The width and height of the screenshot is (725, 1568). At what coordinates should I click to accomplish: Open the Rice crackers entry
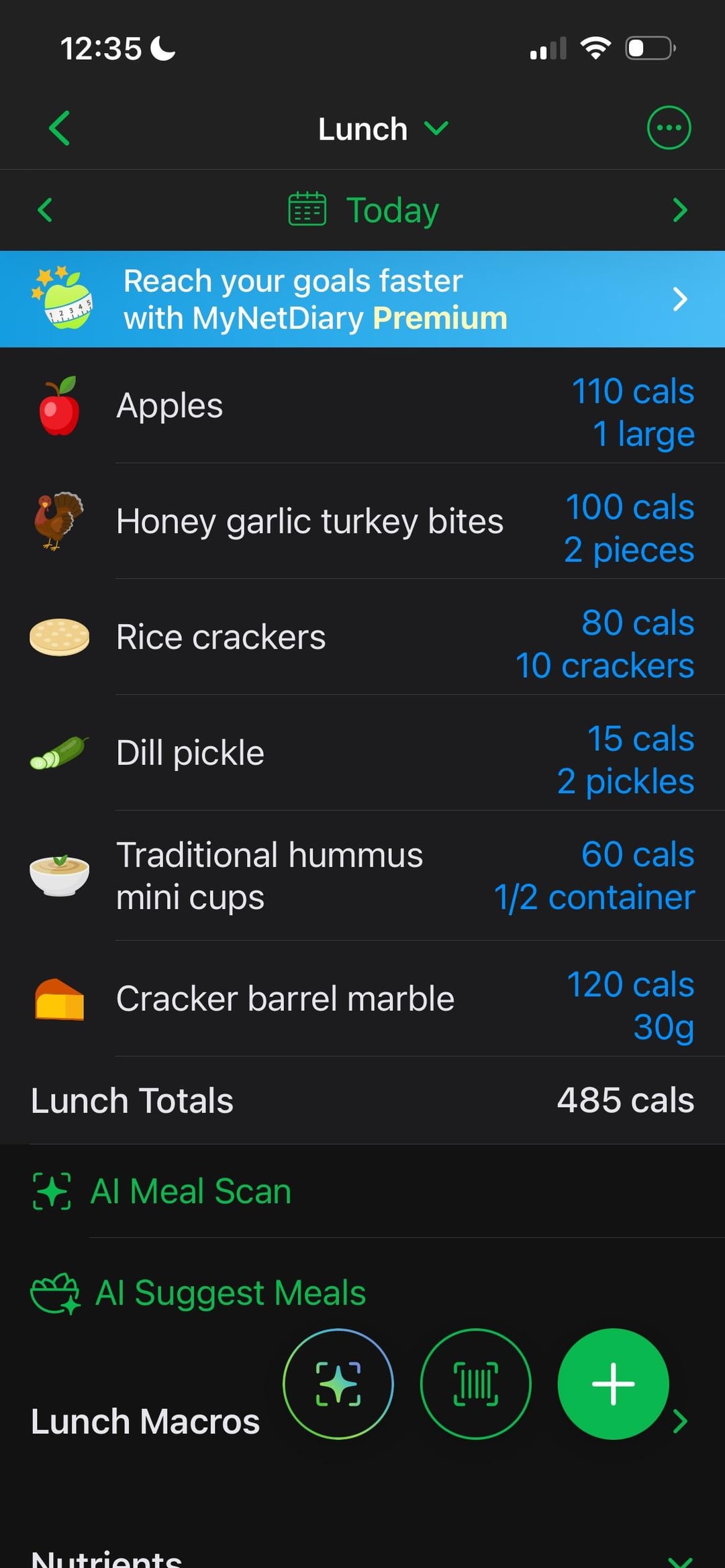tap(362, 637)
